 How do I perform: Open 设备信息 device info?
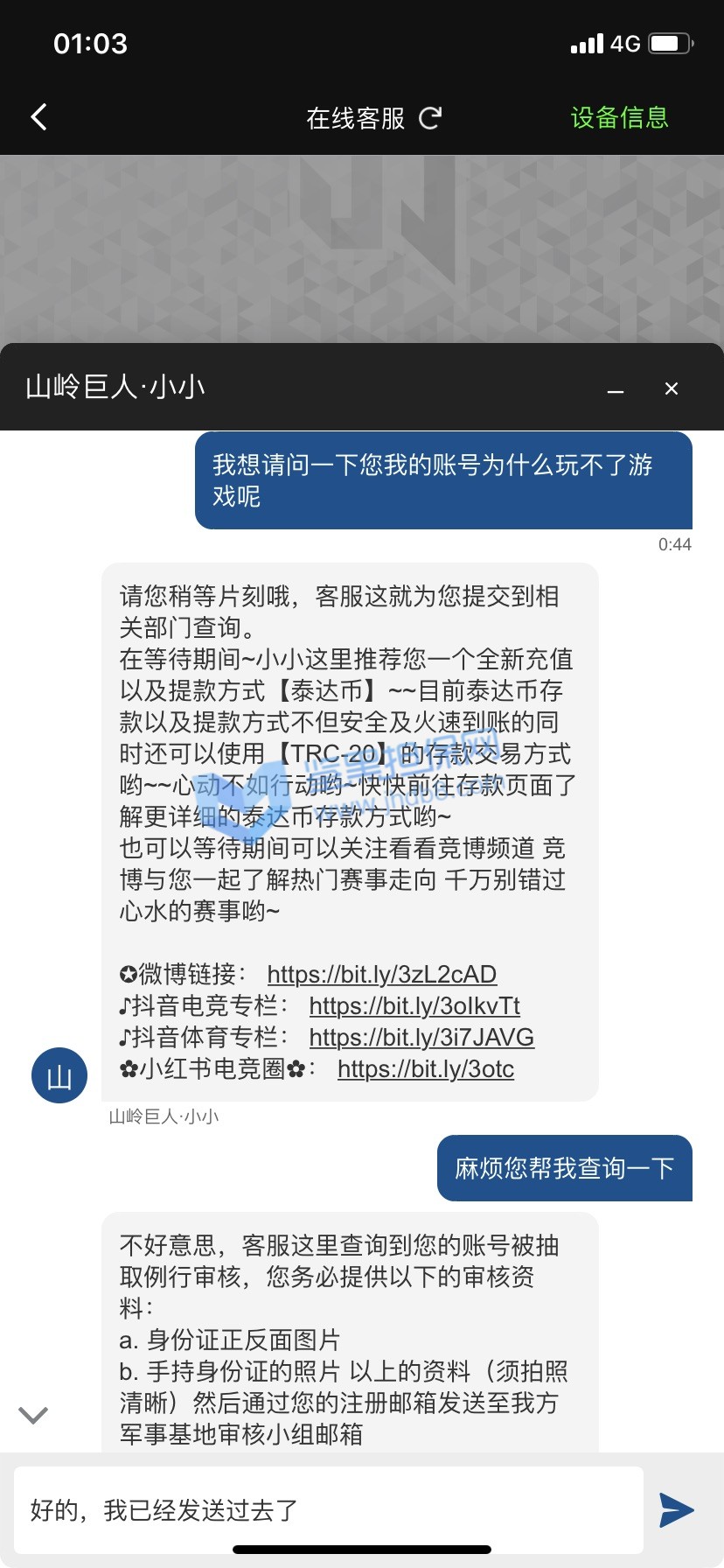click(x=619, y=117)
